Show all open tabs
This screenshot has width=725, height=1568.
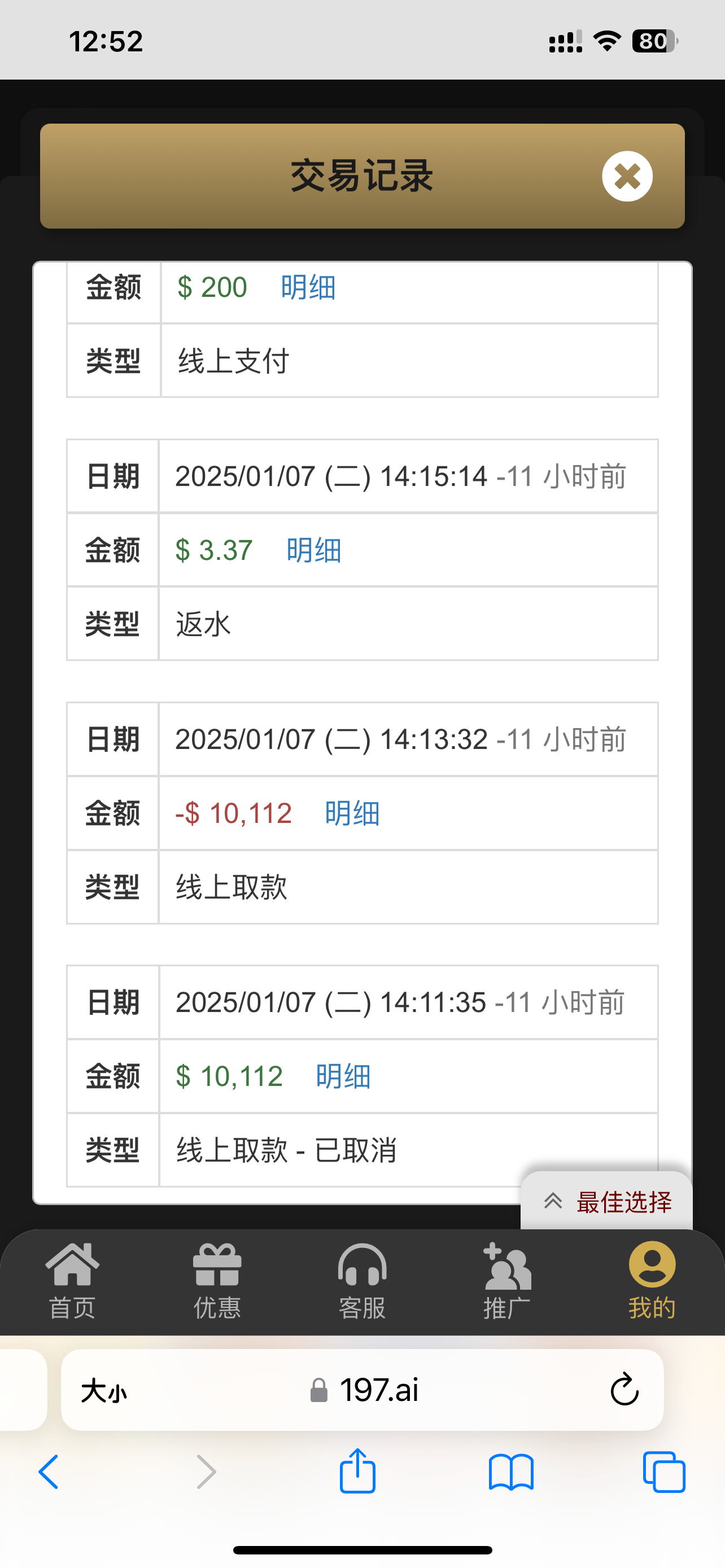[663, 1473]
